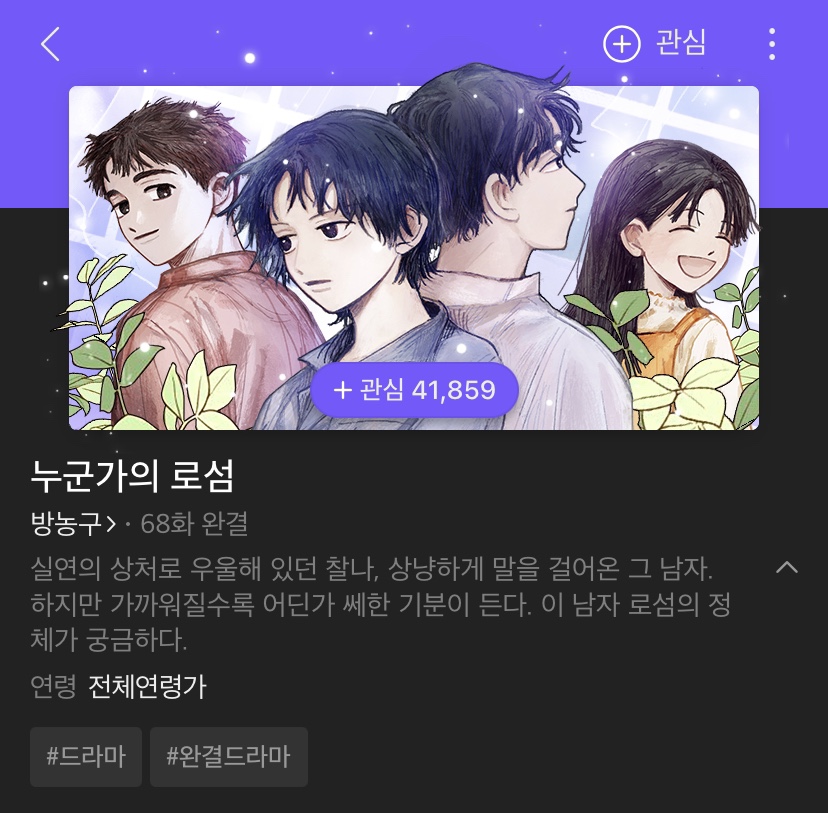Open author 방농구's page

[73, 523]
